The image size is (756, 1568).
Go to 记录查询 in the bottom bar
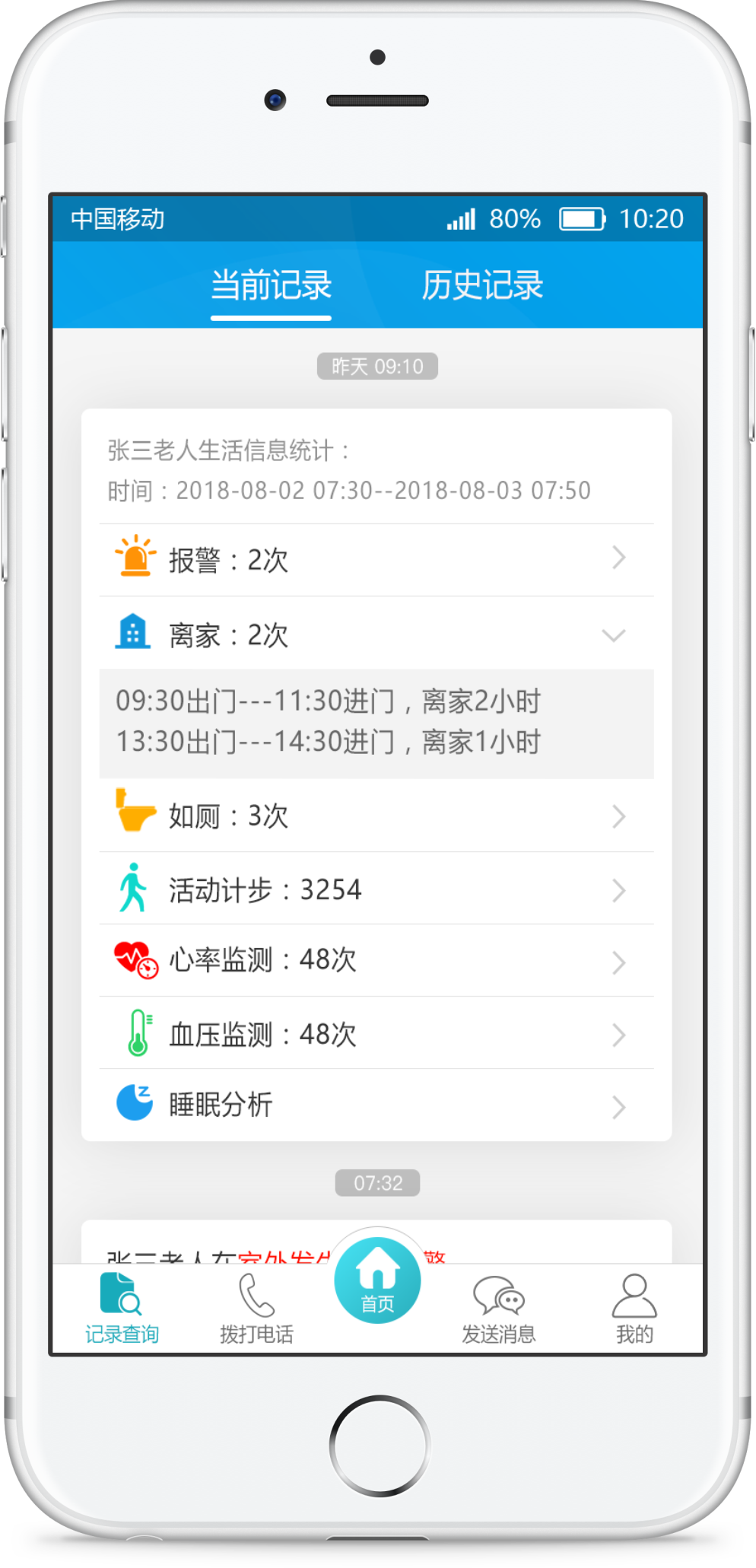(121, 1309)
